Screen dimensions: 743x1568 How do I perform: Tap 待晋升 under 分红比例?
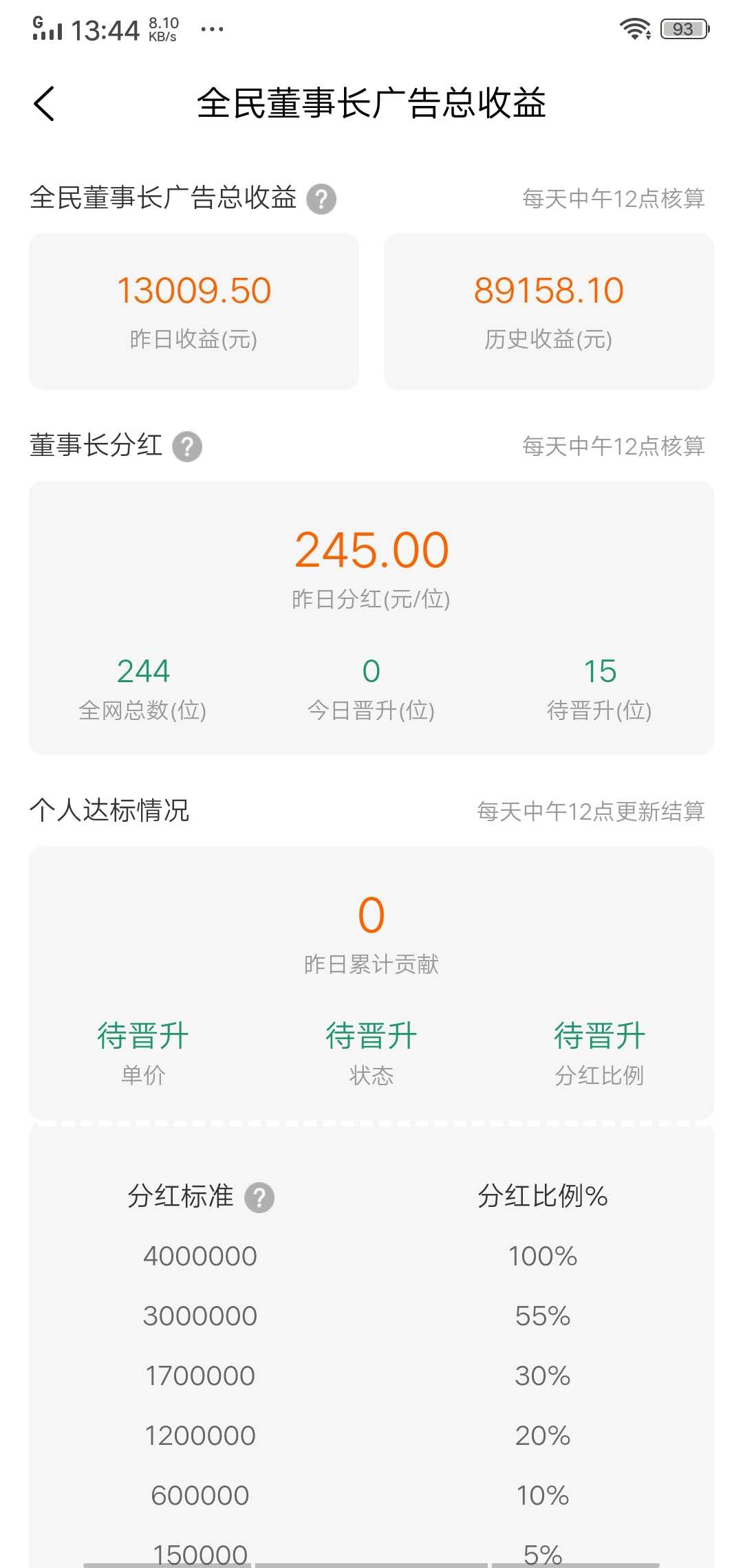600,1035
